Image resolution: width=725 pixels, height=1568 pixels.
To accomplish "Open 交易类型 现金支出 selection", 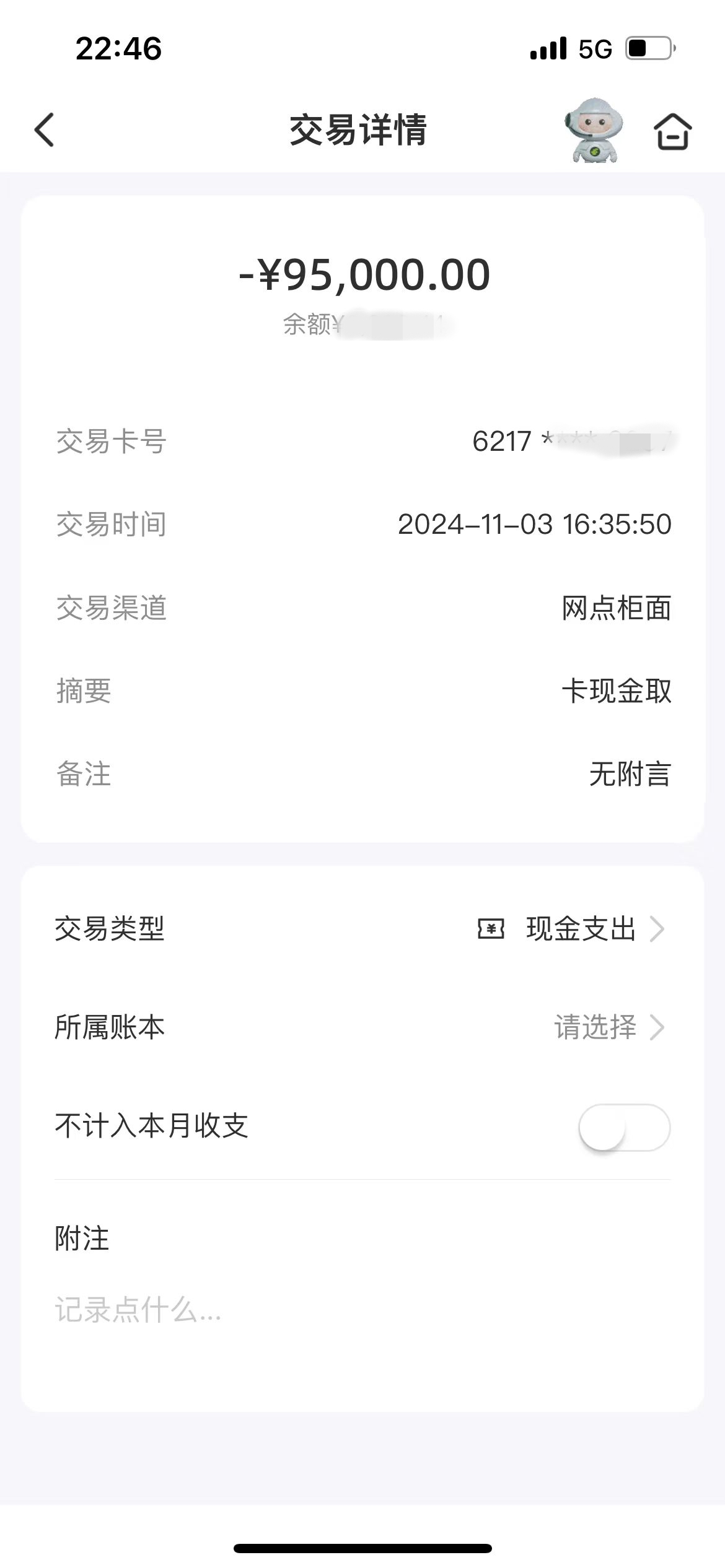I will 362,929.
